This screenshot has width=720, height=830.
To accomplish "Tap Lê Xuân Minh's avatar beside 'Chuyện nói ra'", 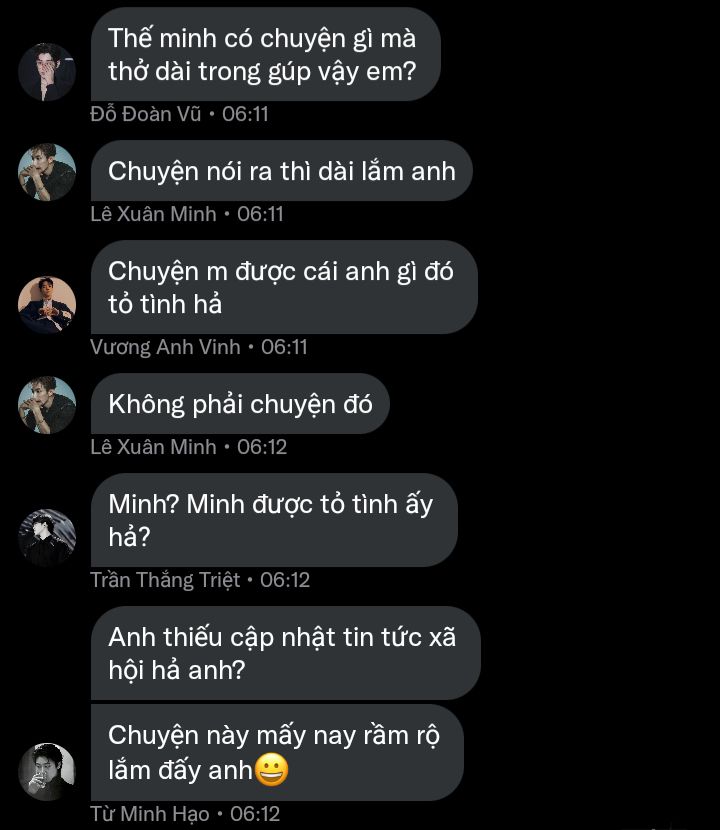I will (47, 172).
